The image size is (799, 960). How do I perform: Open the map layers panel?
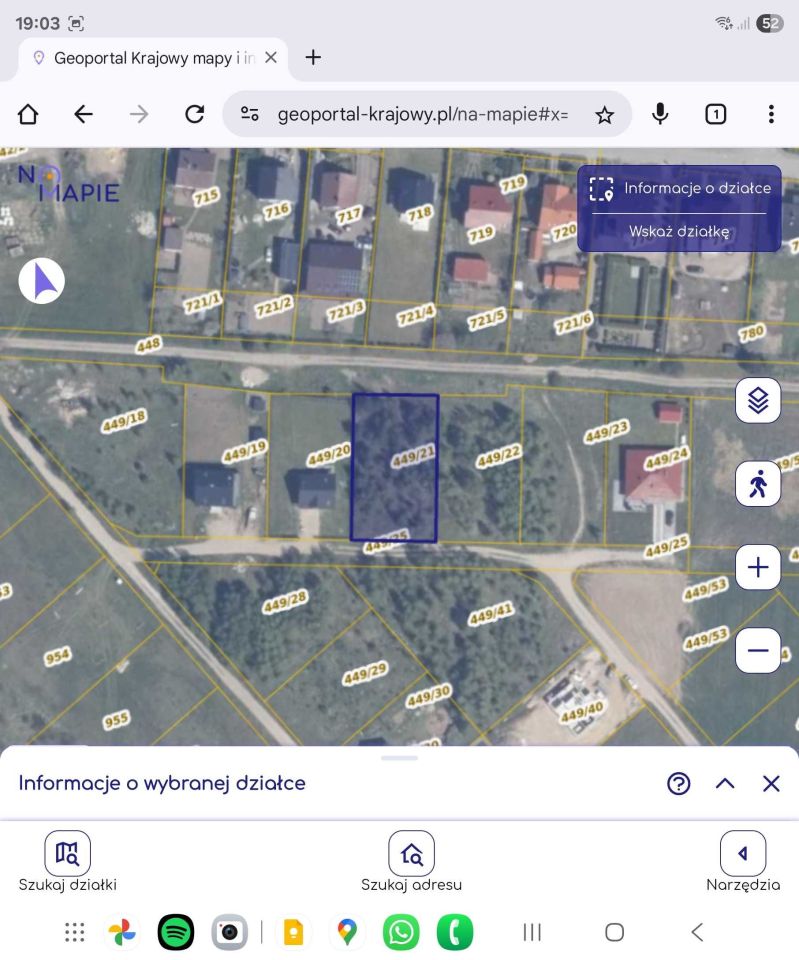tap(758, 399)
